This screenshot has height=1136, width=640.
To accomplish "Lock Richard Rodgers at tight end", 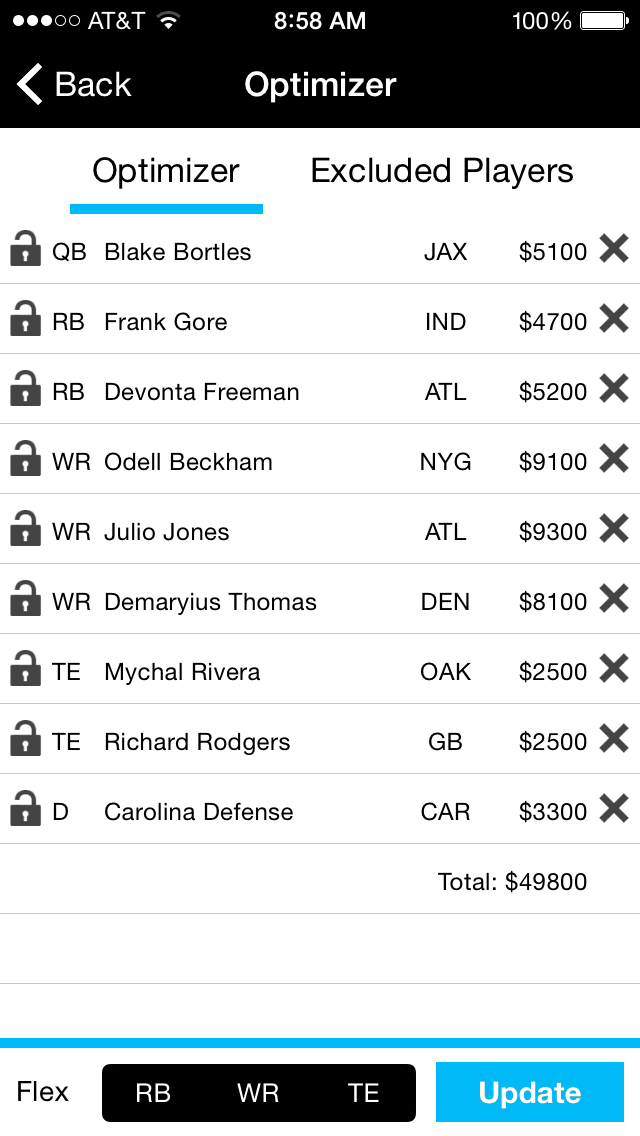I will [25, 739].
